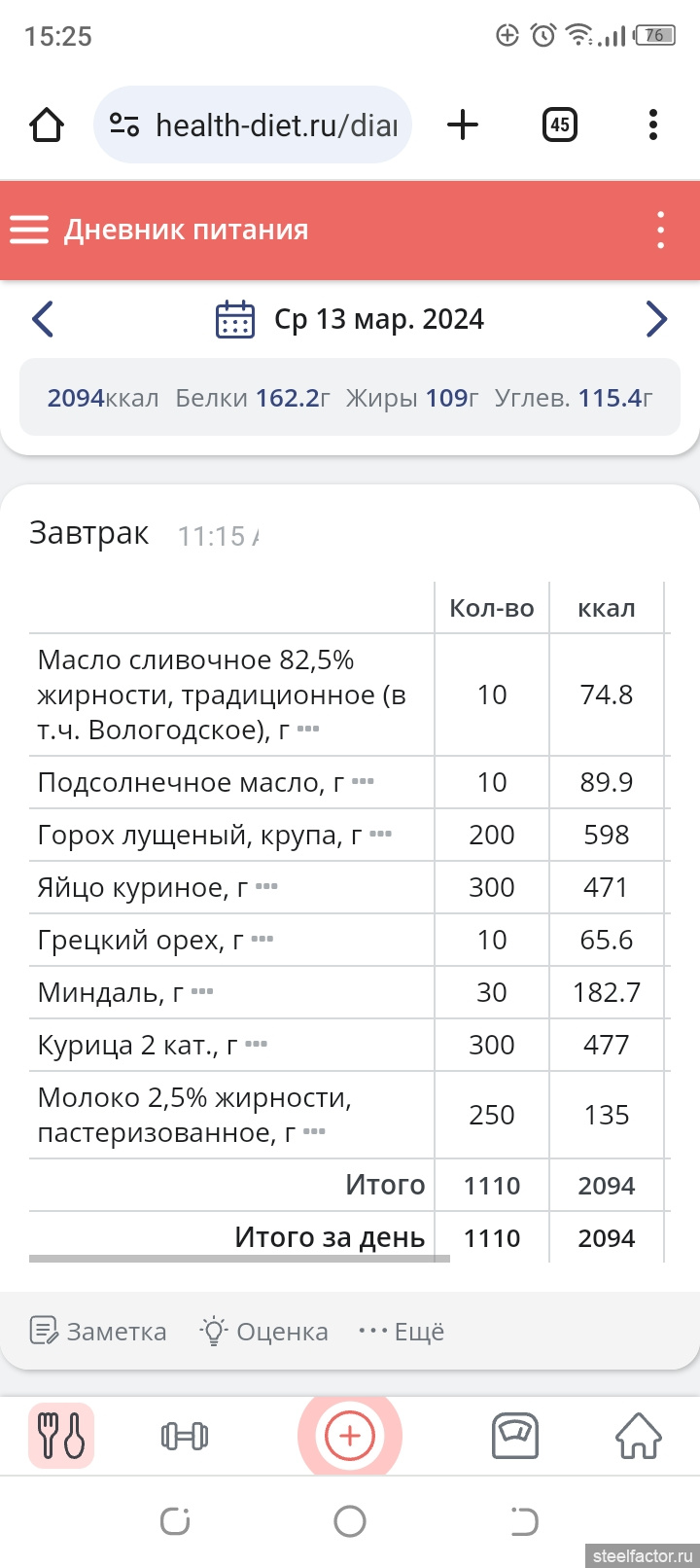The image size is (700, 1568).
Task: Go to the previous day
Action: click(x=43, y=319)
